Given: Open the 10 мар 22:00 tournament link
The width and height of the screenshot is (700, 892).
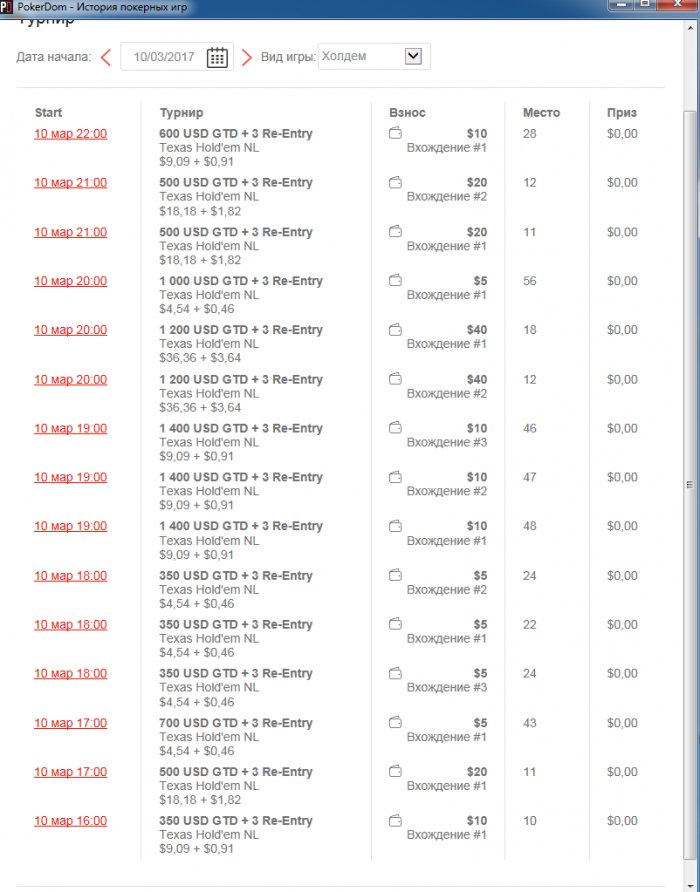Looking at the screenshot, I should [x=70, y=134].
